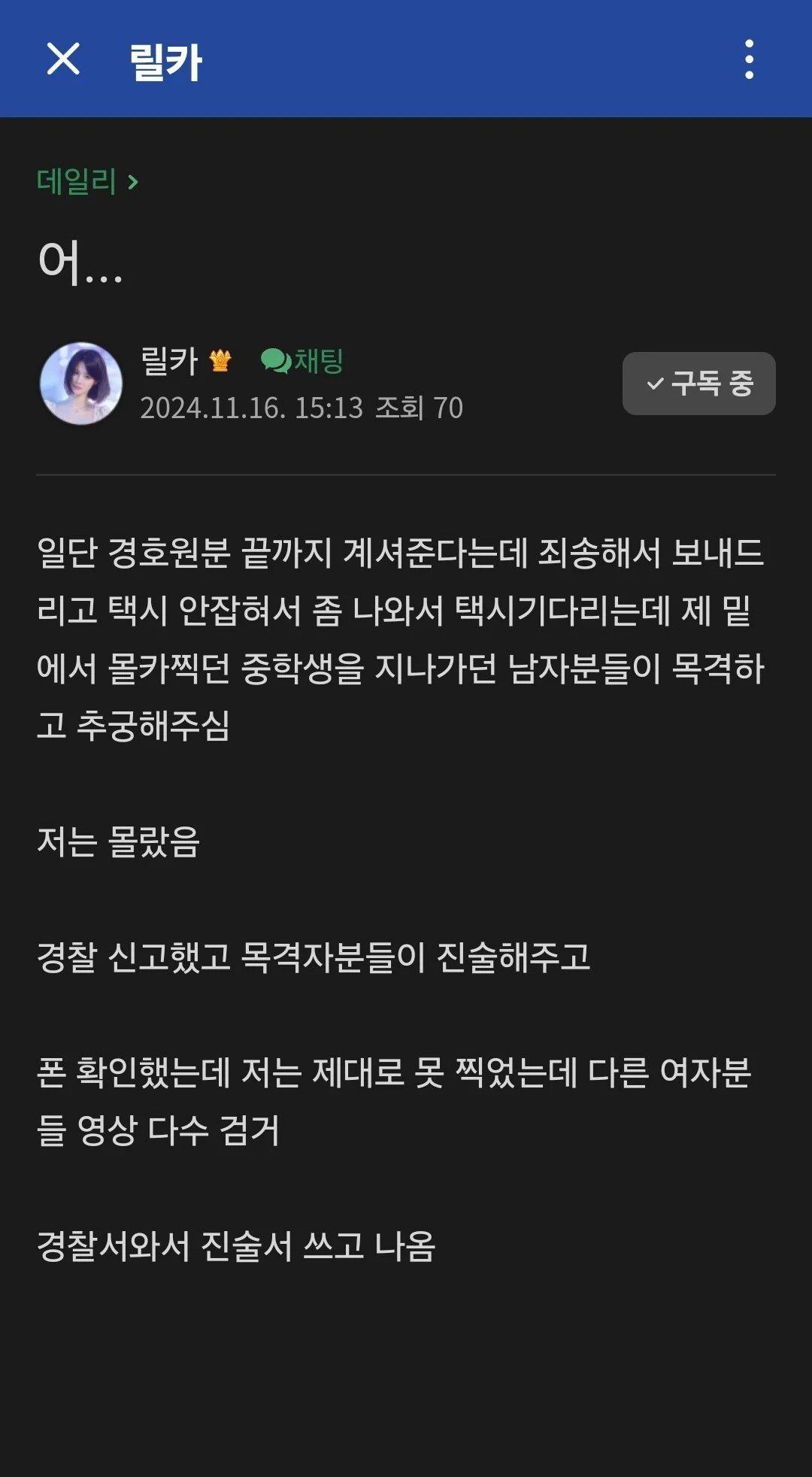Start a 채팅 with 릴카
Viewport: 812px width, 1477px height.
point(302,361)
